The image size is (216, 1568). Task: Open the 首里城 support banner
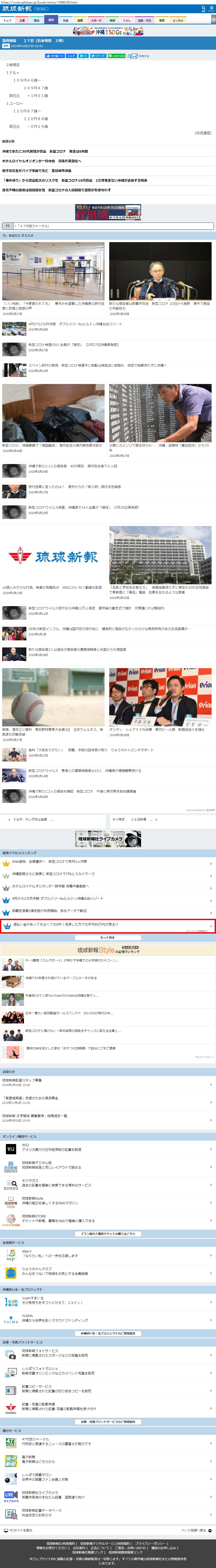coord(108,212)
